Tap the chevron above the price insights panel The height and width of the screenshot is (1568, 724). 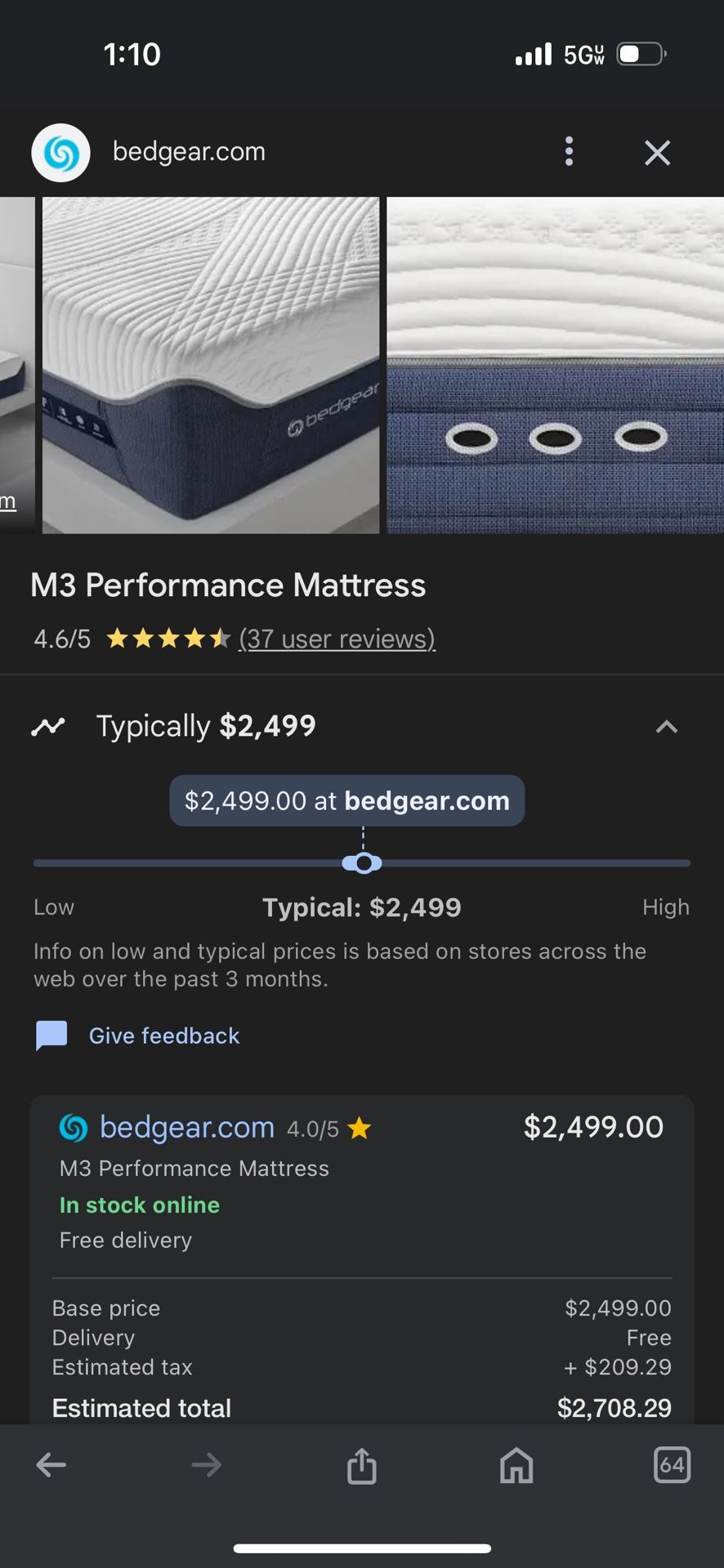668,726
